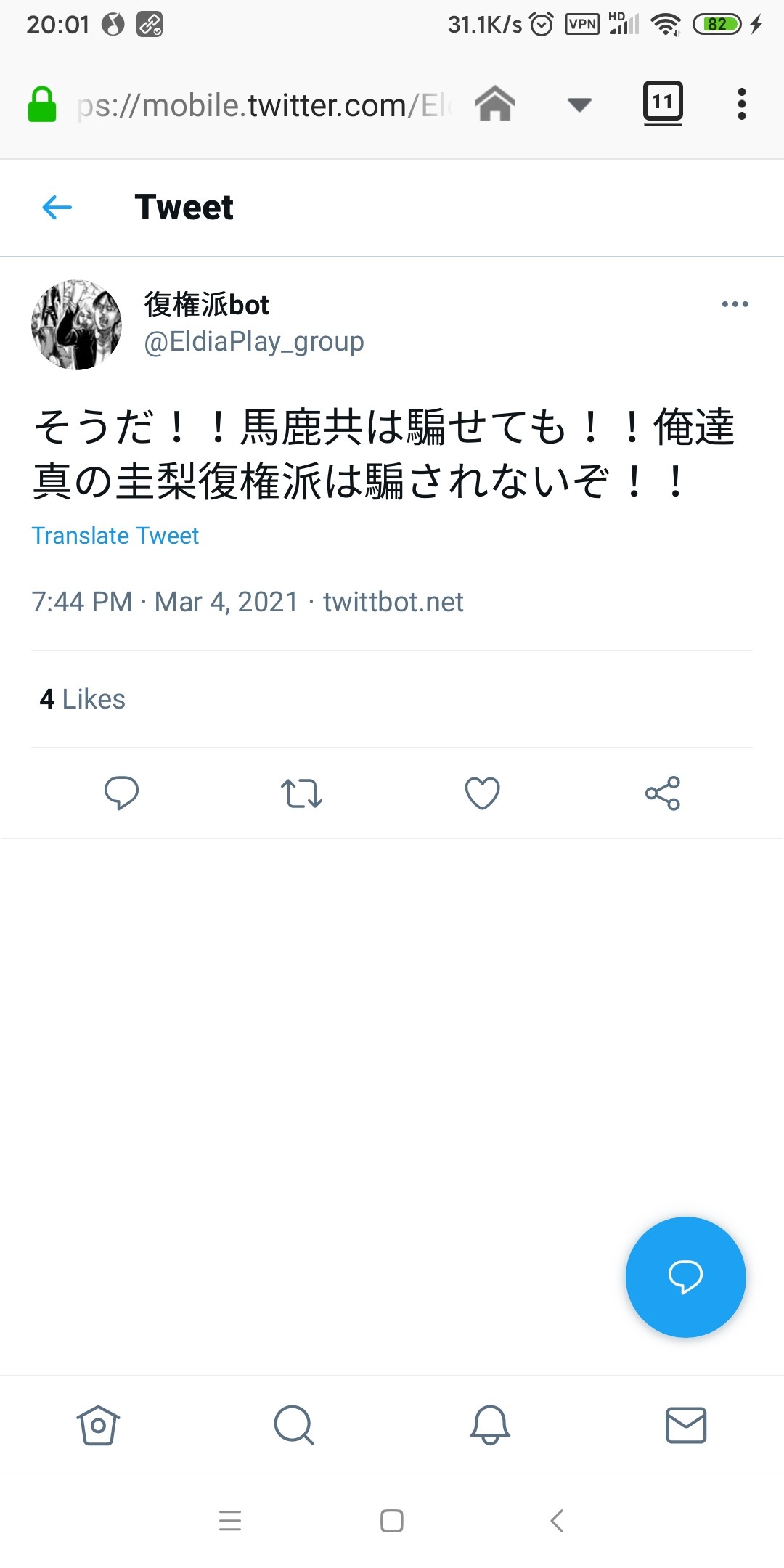Open the Messages envelope tab

click(x=686, y=1425)
